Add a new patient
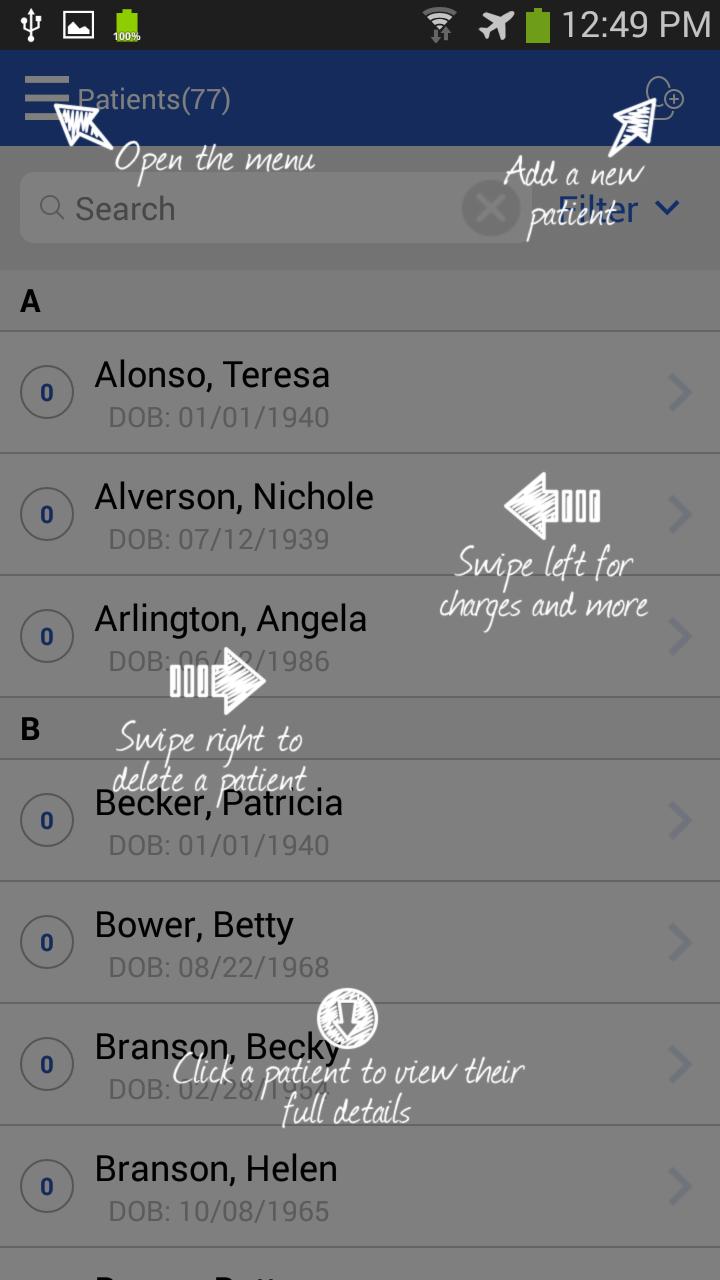This screenshot has height=1280, width=720. coord(664,98)
